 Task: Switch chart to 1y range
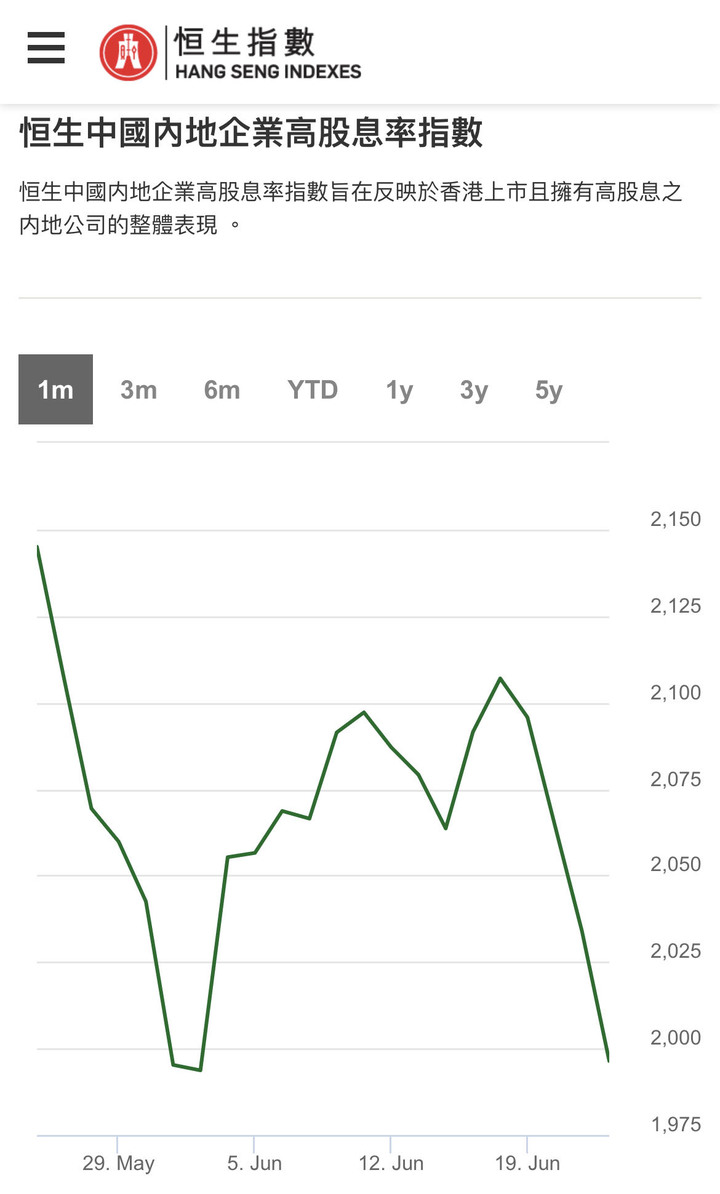pos(399,389)
